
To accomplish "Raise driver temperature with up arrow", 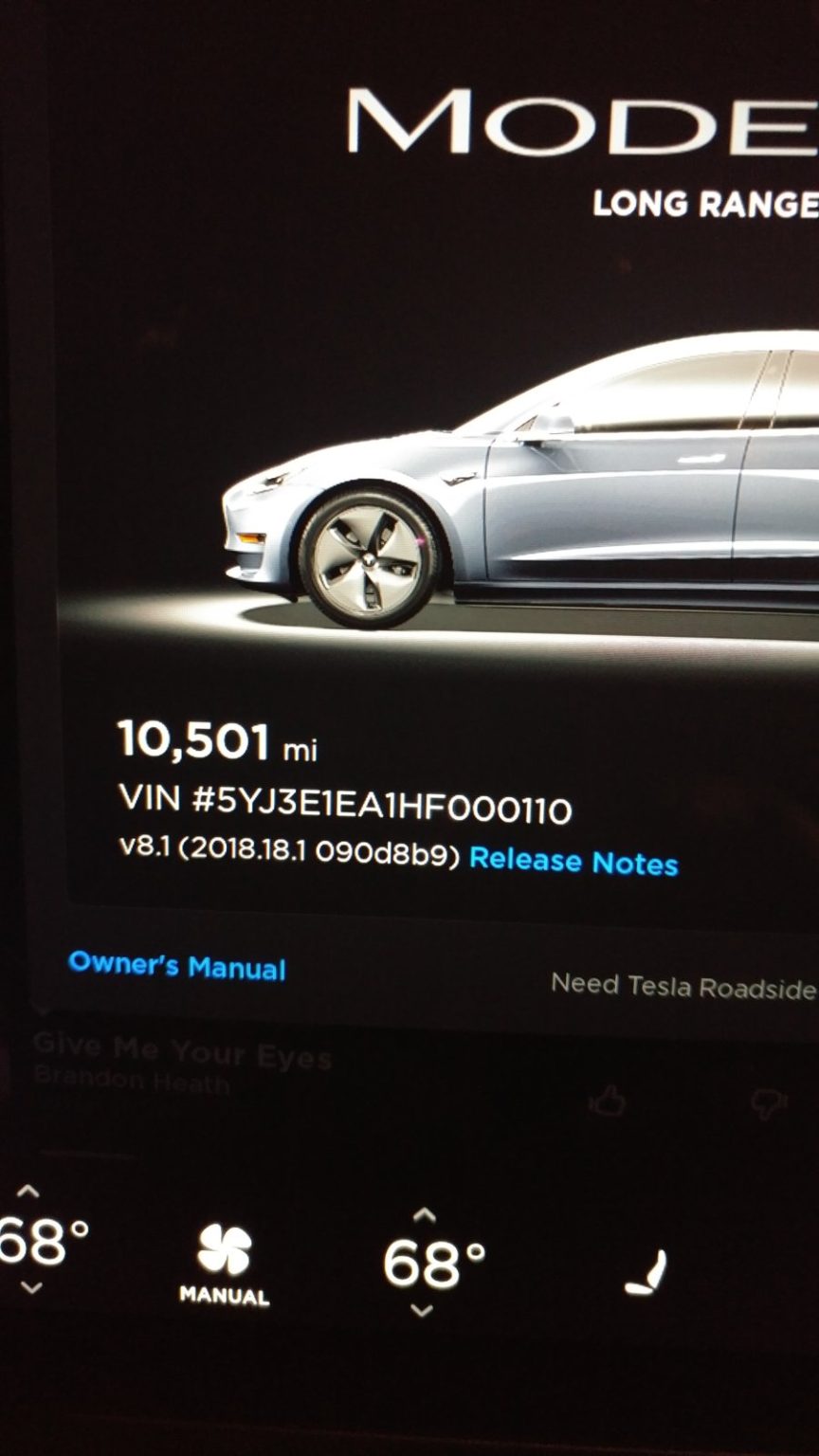I will pos(28,1192).
